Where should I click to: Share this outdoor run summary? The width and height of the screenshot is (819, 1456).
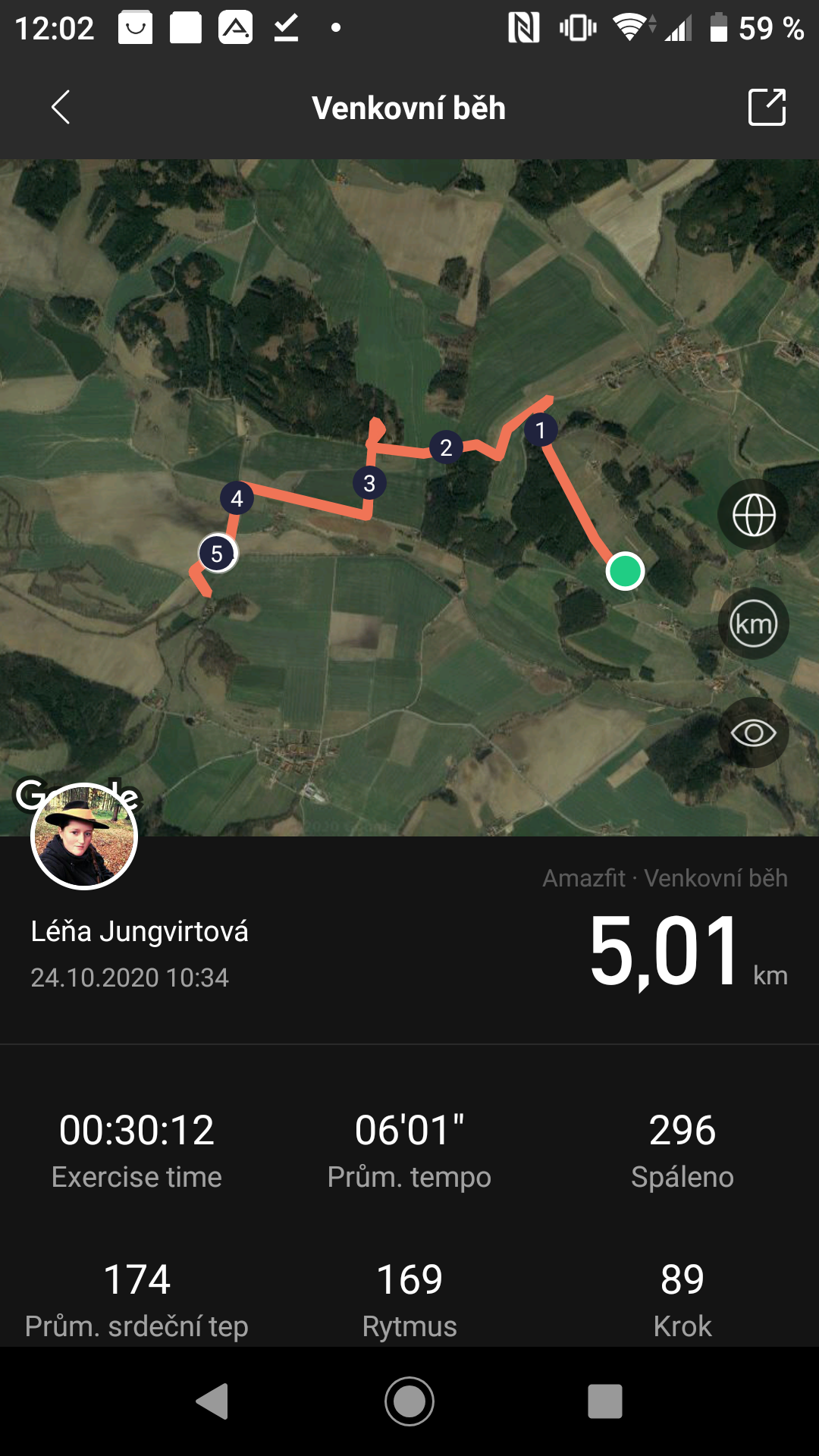(x=767, y=107)
